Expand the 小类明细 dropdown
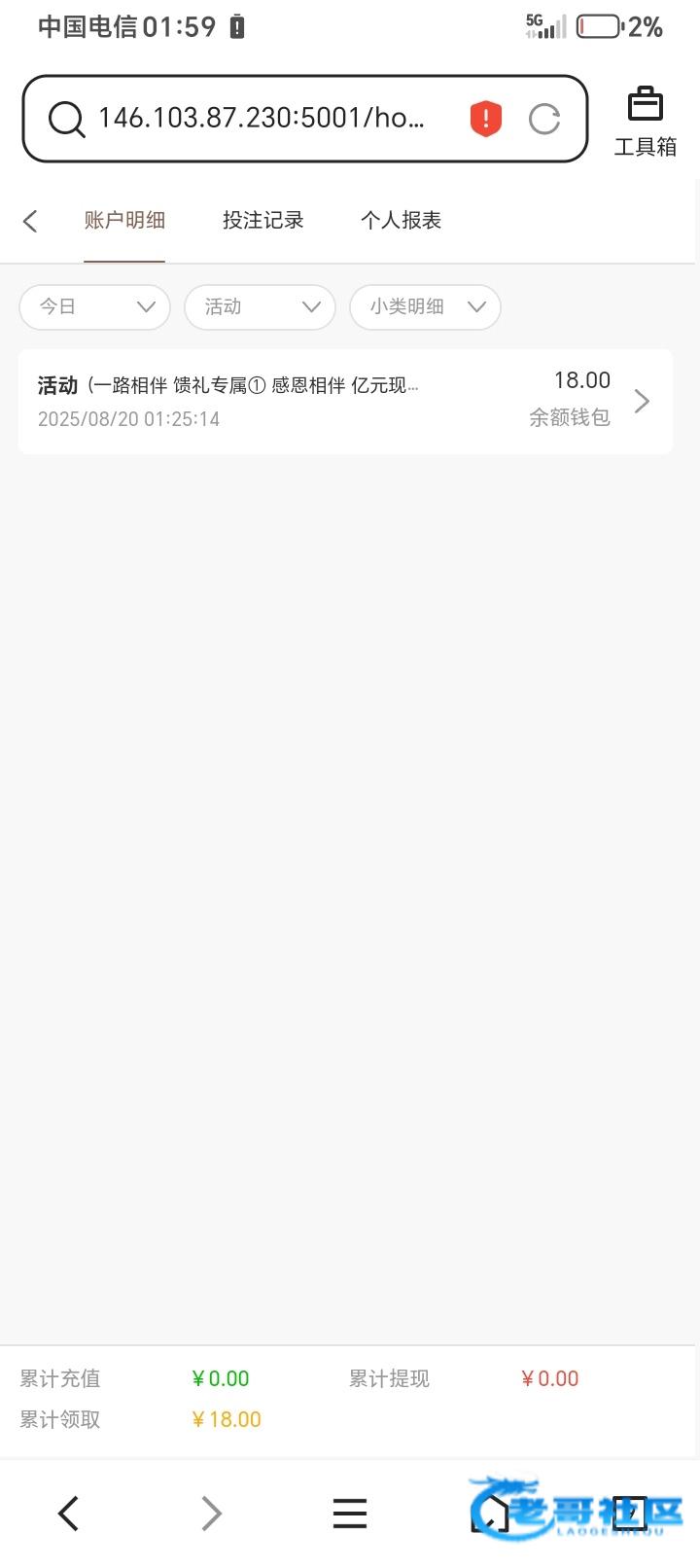Viewport: 700px width, 1568px height. 425,307
